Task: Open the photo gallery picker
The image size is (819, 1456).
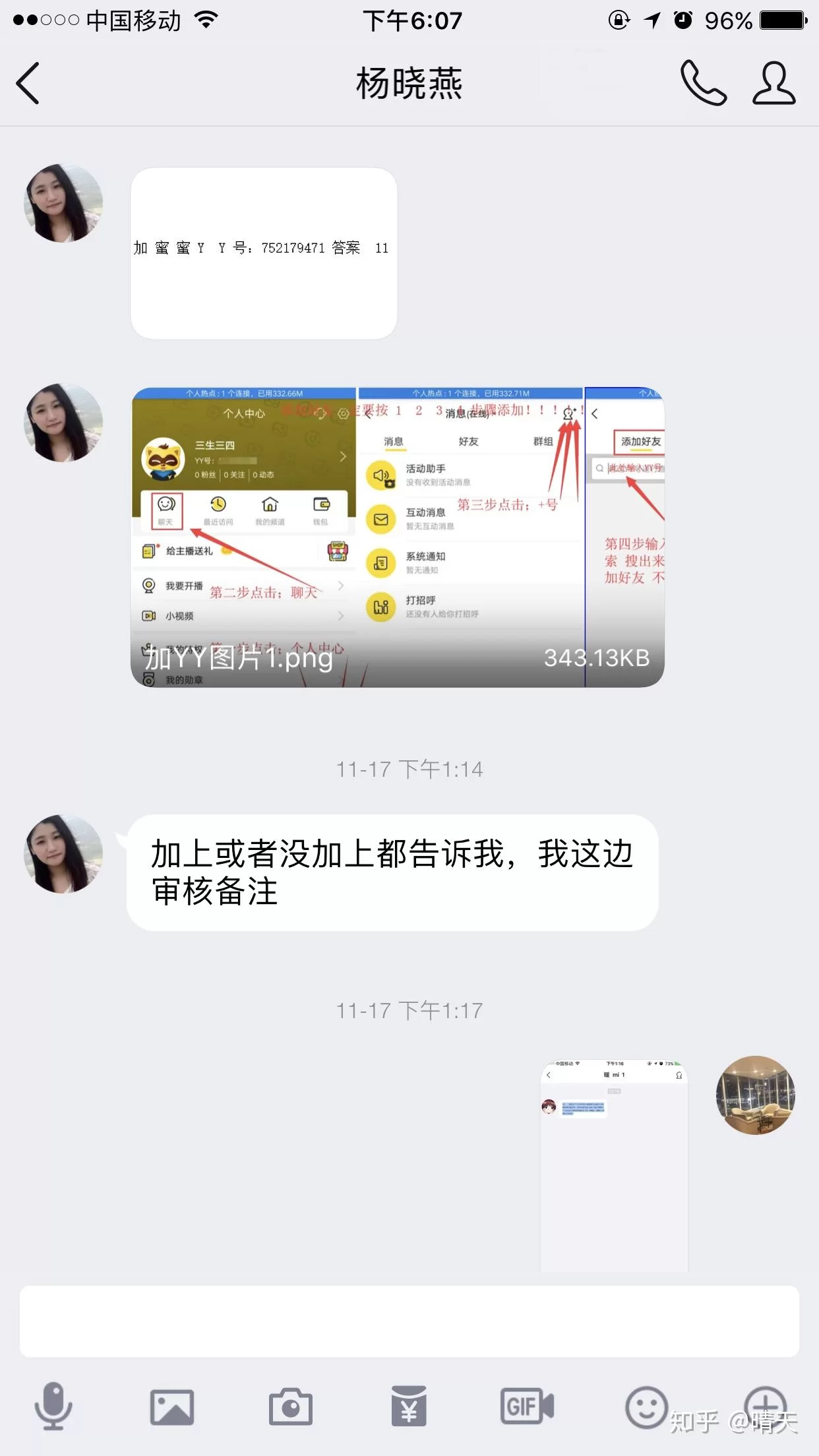Action: 171,1407
